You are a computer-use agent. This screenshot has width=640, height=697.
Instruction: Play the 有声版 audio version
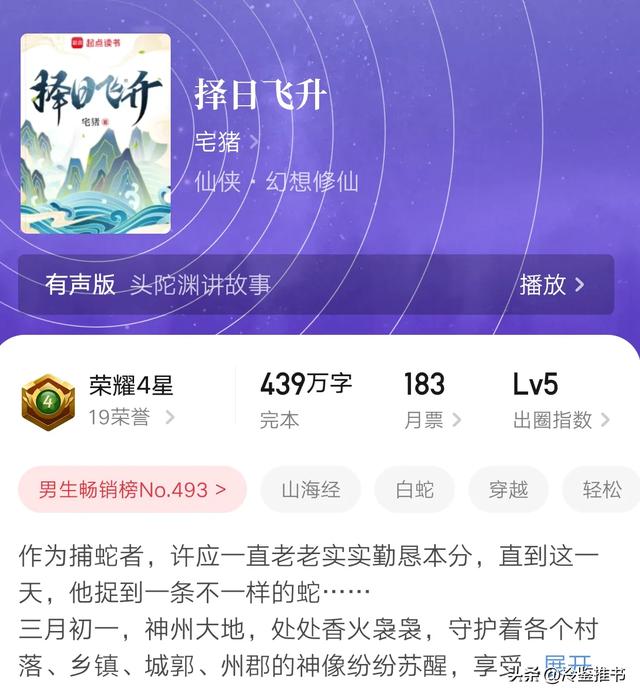point(551,284)
